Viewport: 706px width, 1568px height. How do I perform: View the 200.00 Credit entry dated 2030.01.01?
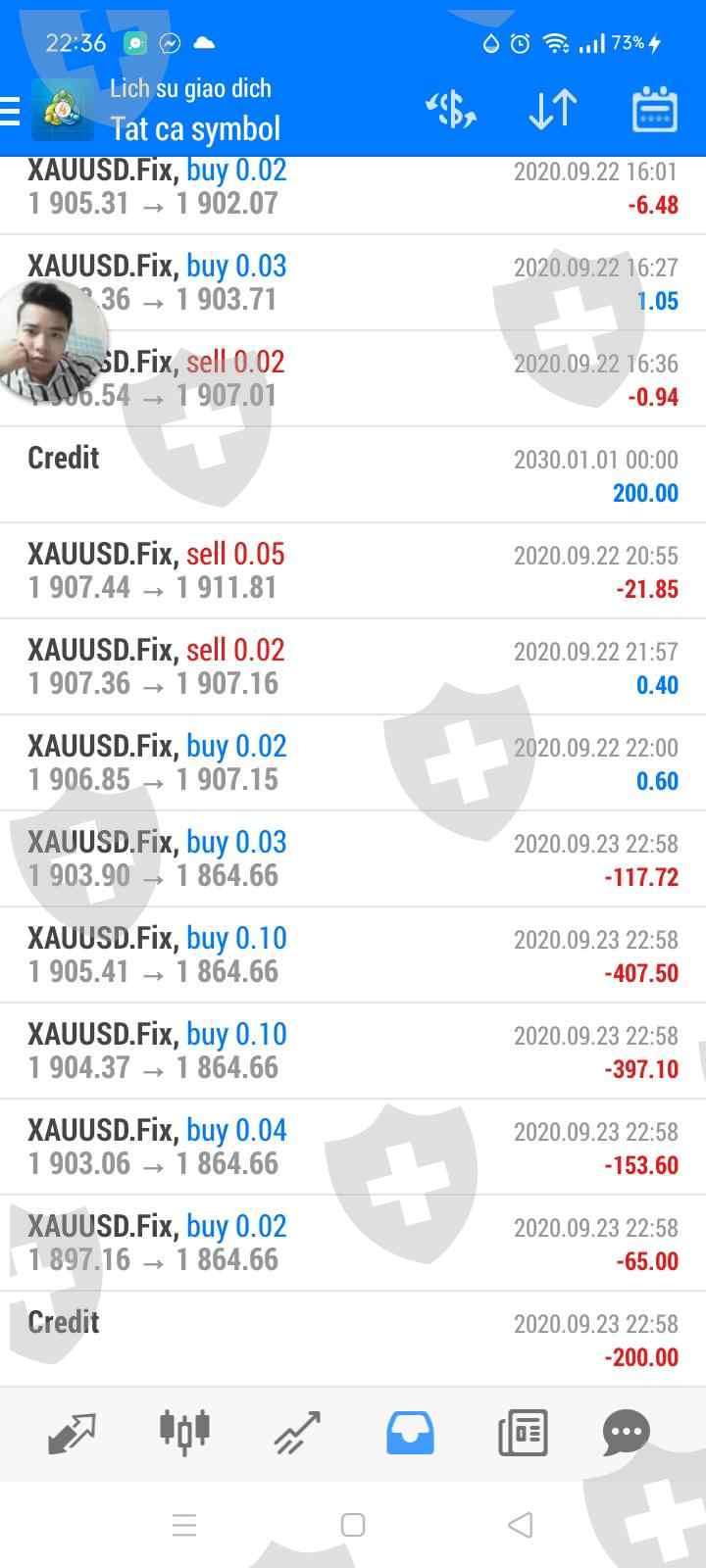(353, 474)
